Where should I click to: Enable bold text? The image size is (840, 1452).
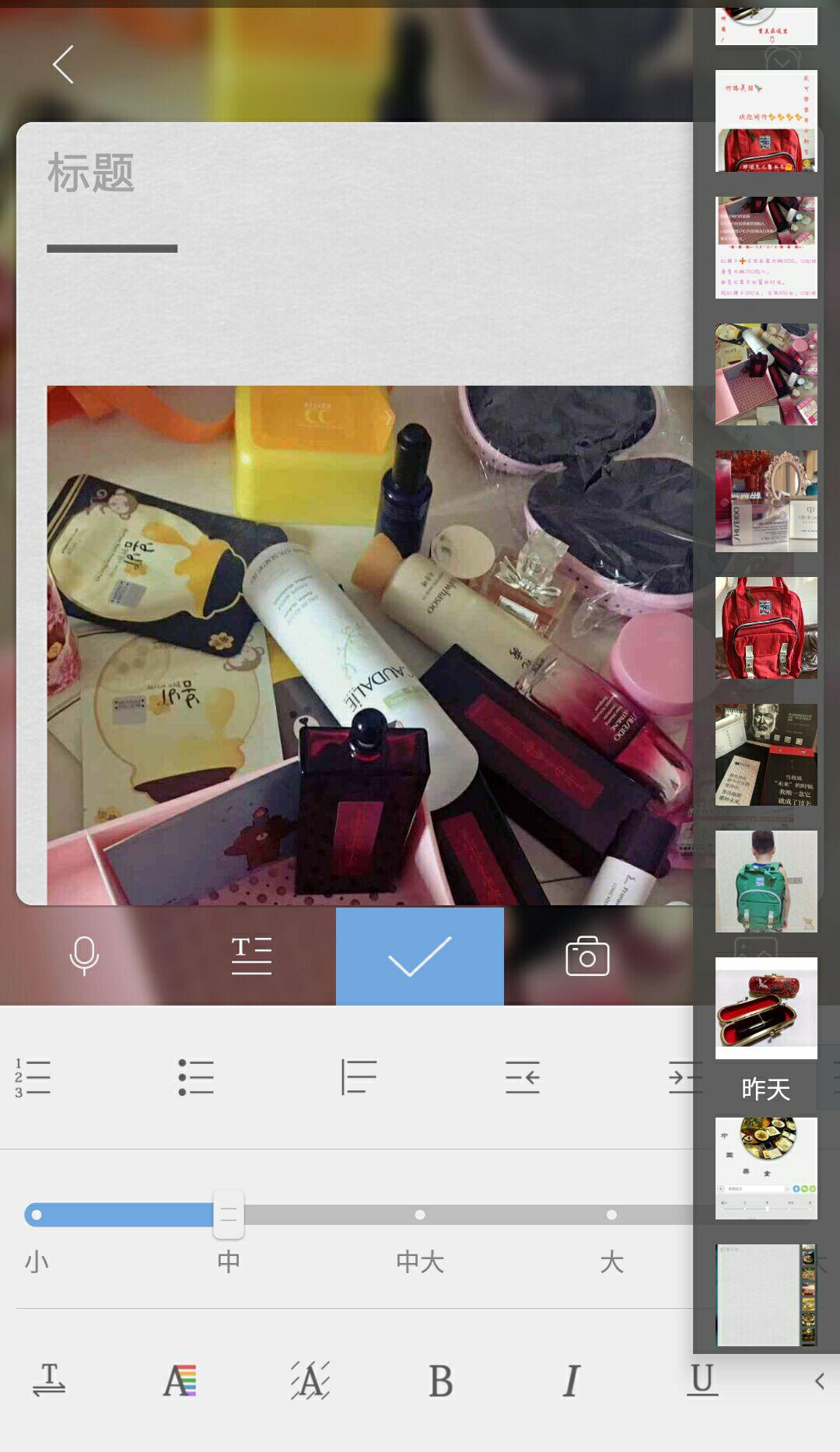click(440, 1381)
